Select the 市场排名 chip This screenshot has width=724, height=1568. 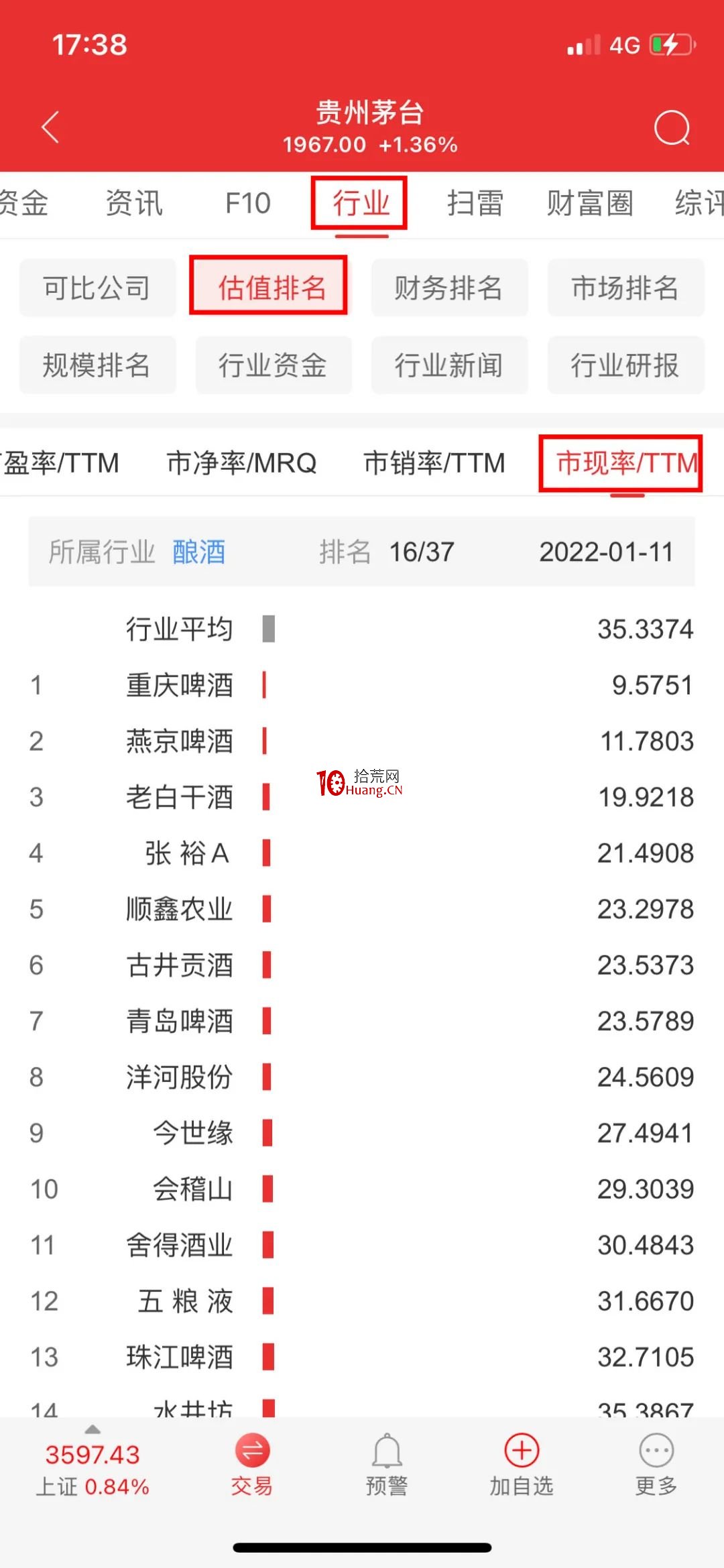coord(625,288)
